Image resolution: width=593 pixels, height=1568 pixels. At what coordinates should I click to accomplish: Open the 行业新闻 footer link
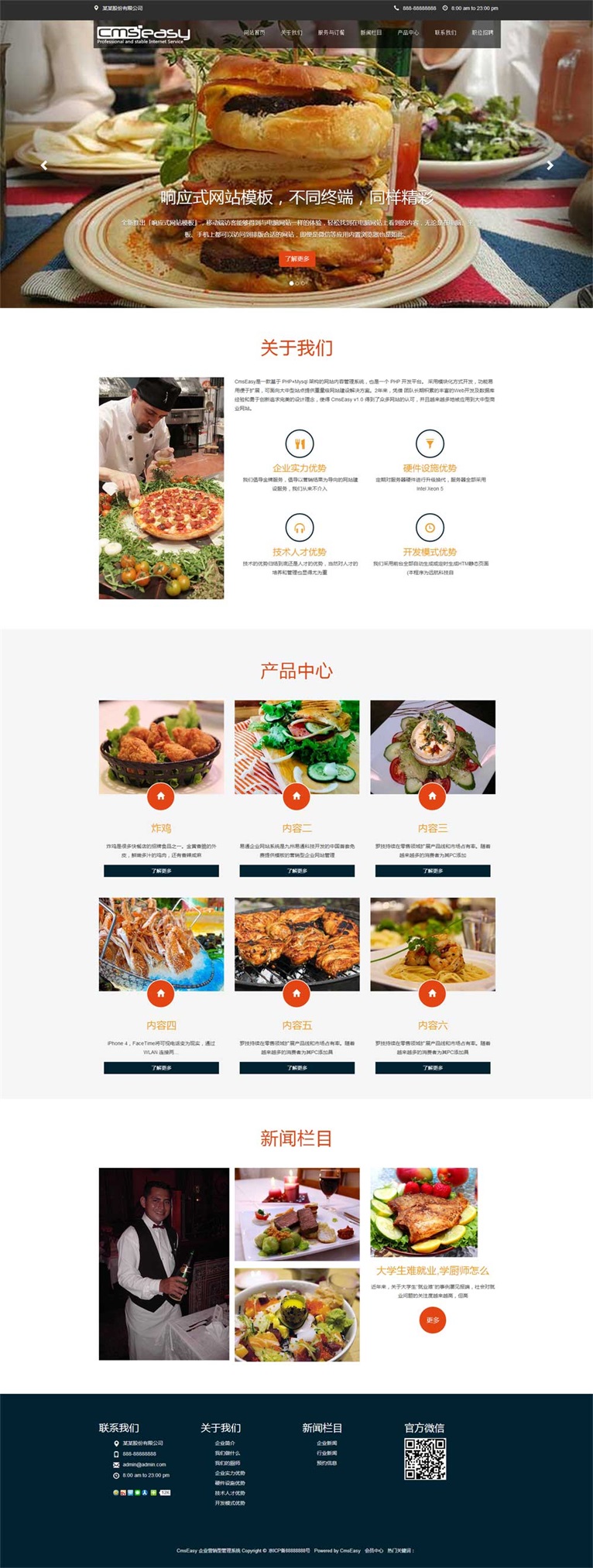[327, 1453]
